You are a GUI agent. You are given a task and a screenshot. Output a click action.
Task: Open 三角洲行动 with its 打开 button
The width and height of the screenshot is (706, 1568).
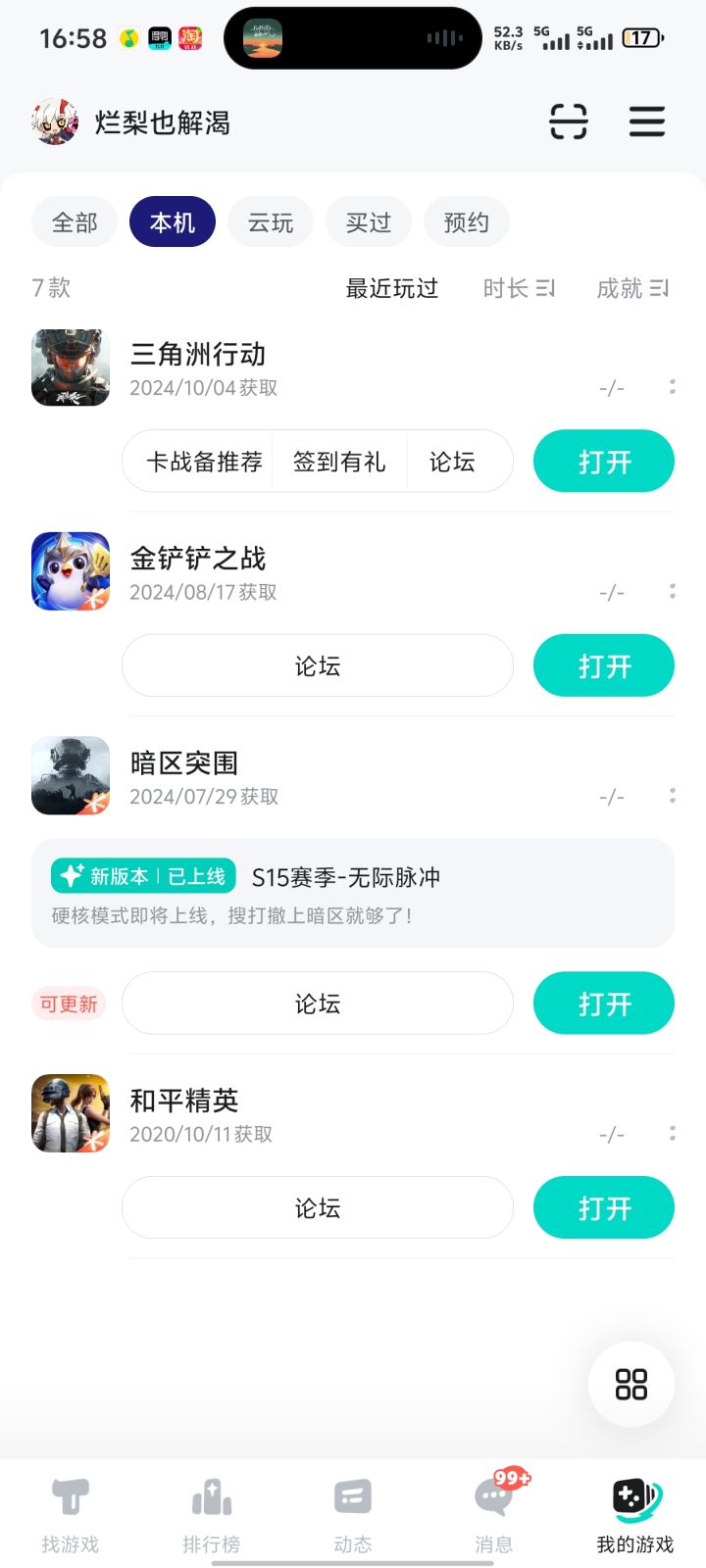pyautogui.click(x=603, y=461)
